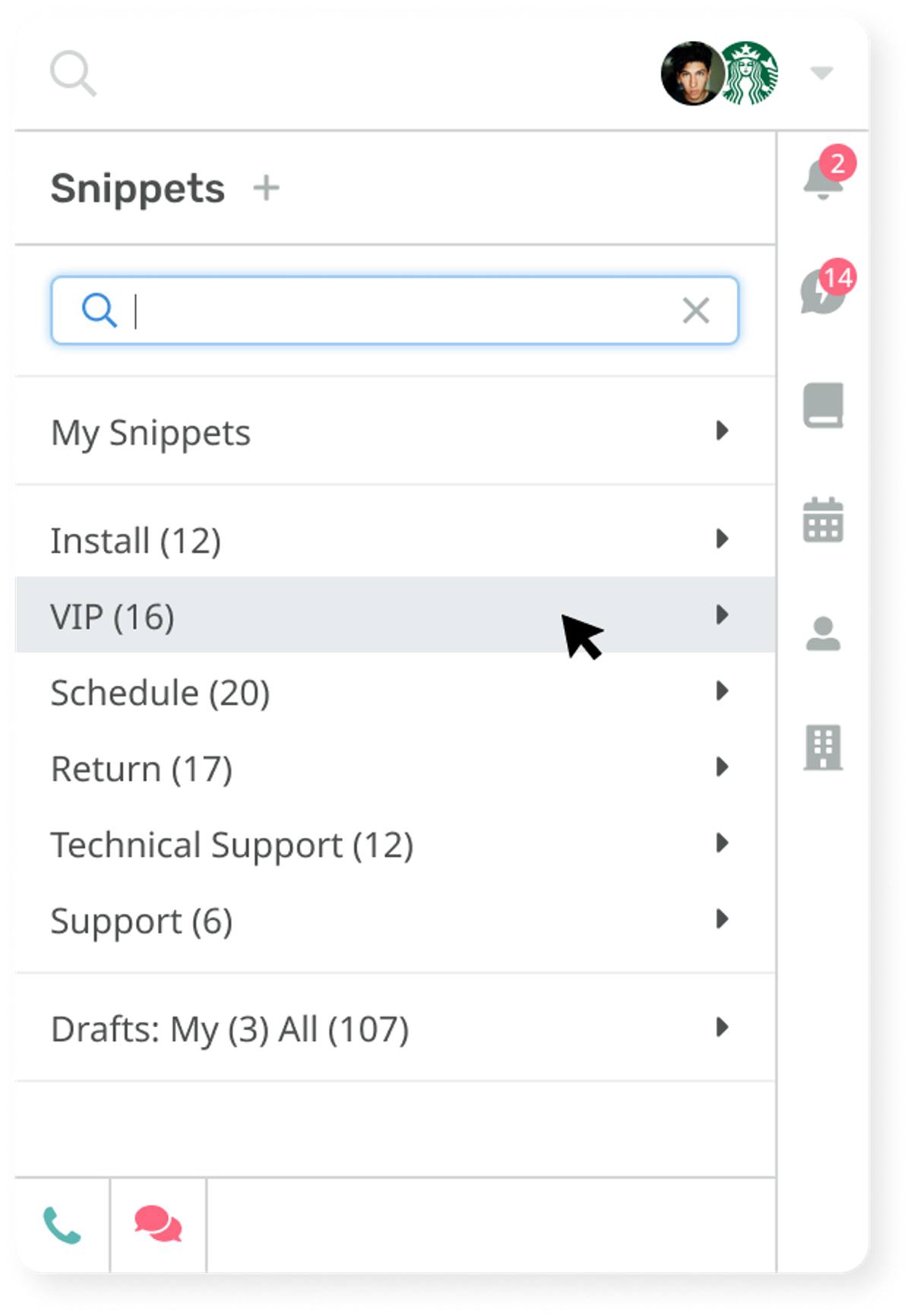
Task: Open the calendar icon
Action: pyautogui.click(x=823, y=520)
